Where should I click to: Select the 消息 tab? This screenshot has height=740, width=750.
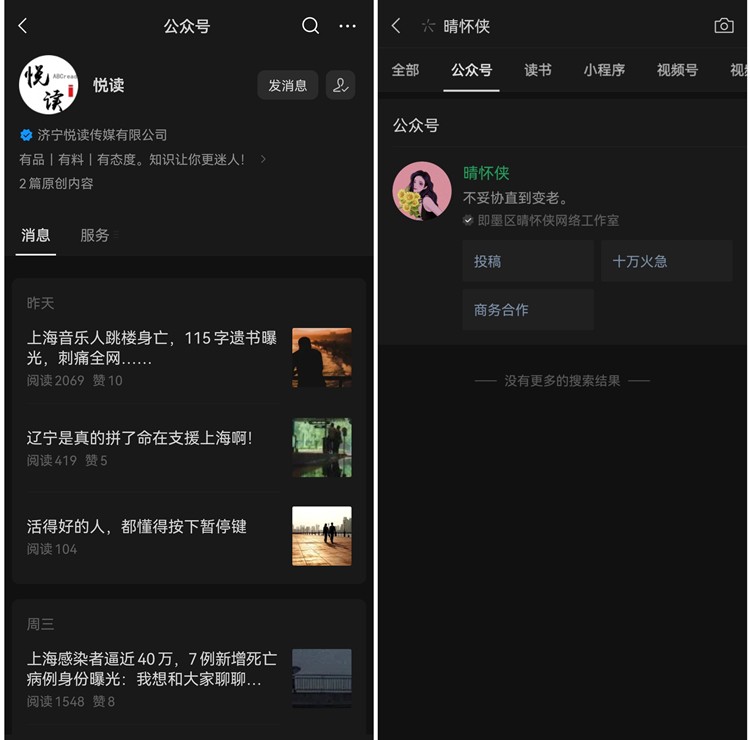(x=36, y=235)
